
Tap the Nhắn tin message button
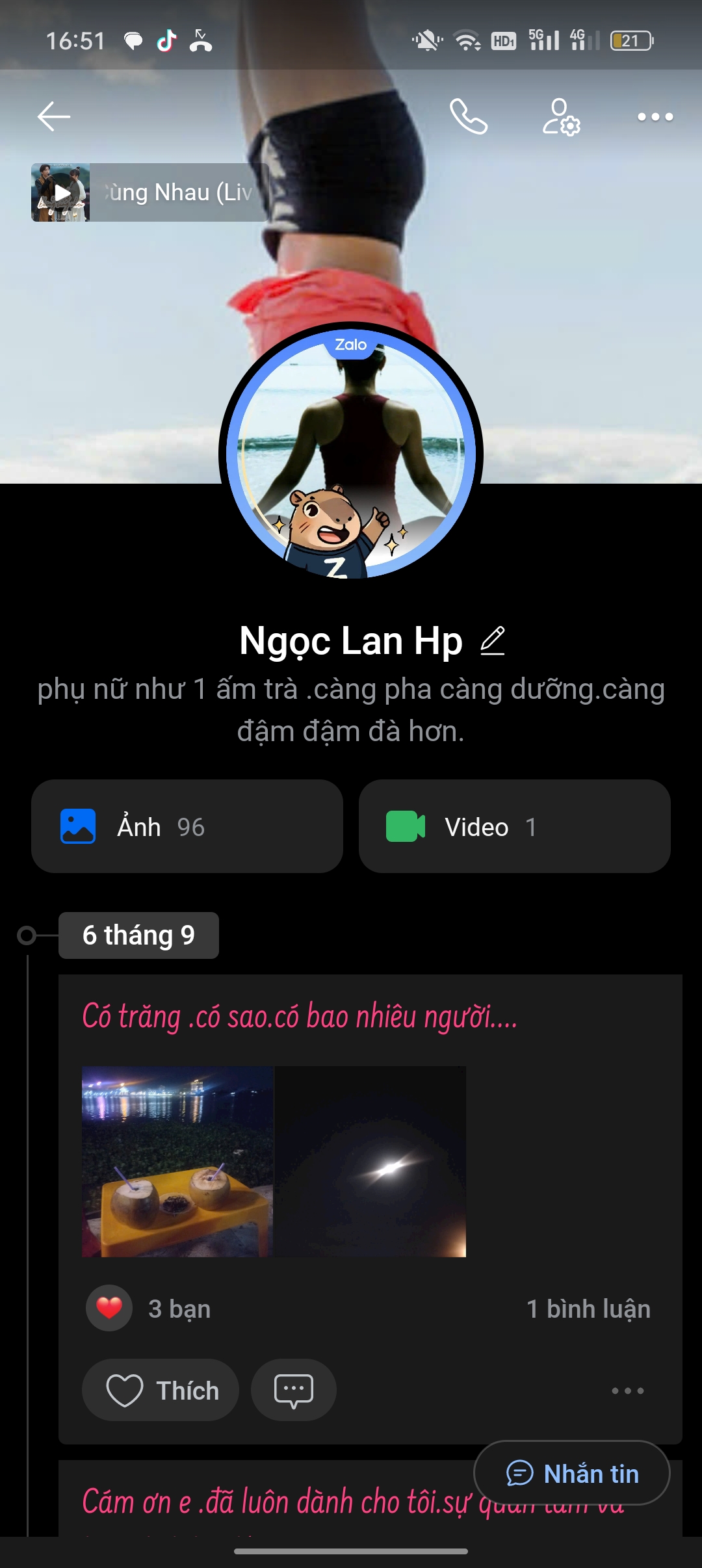pos(572,1473)
